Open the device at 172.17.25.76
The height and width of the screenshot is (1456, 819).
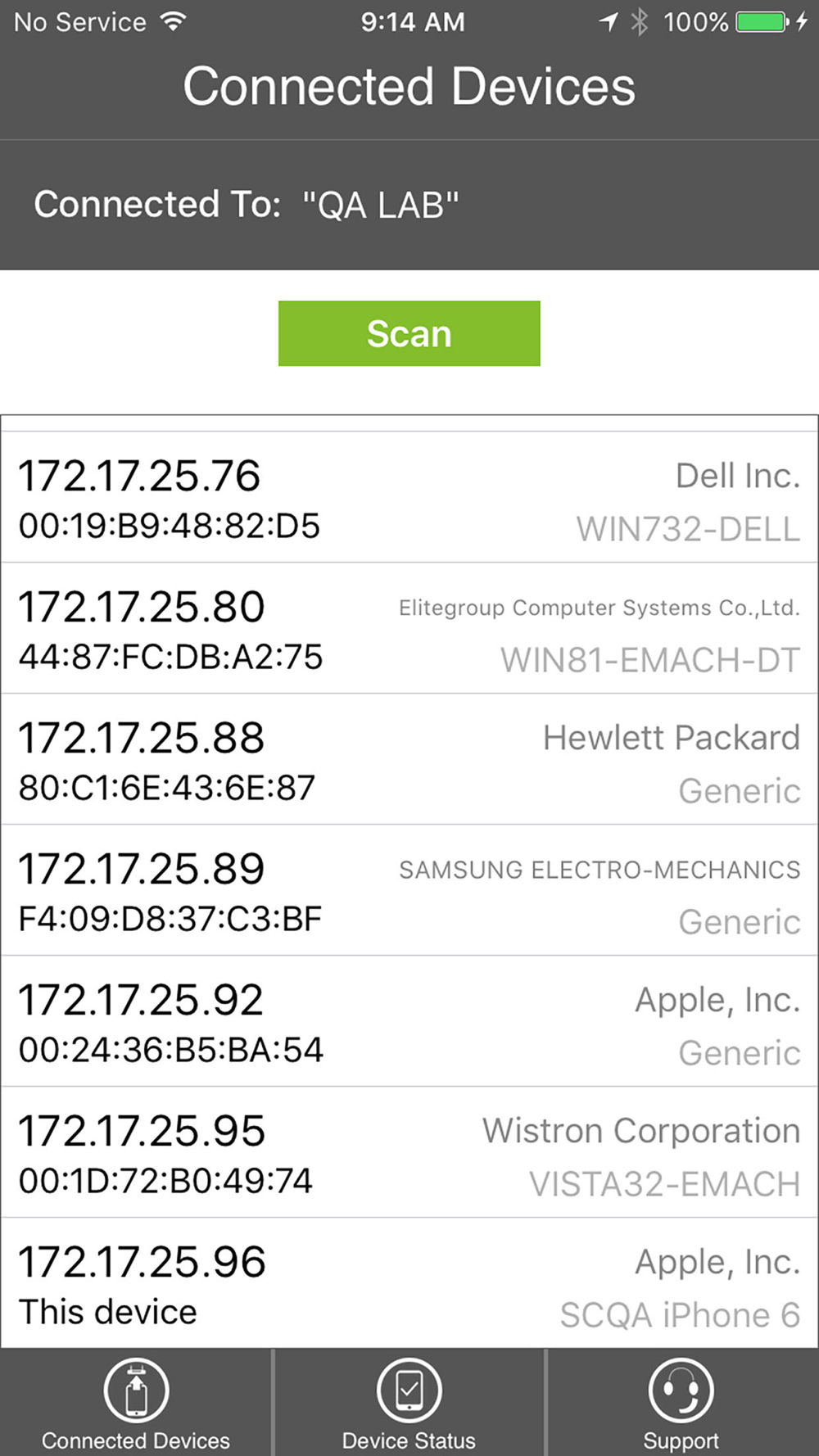409,498
